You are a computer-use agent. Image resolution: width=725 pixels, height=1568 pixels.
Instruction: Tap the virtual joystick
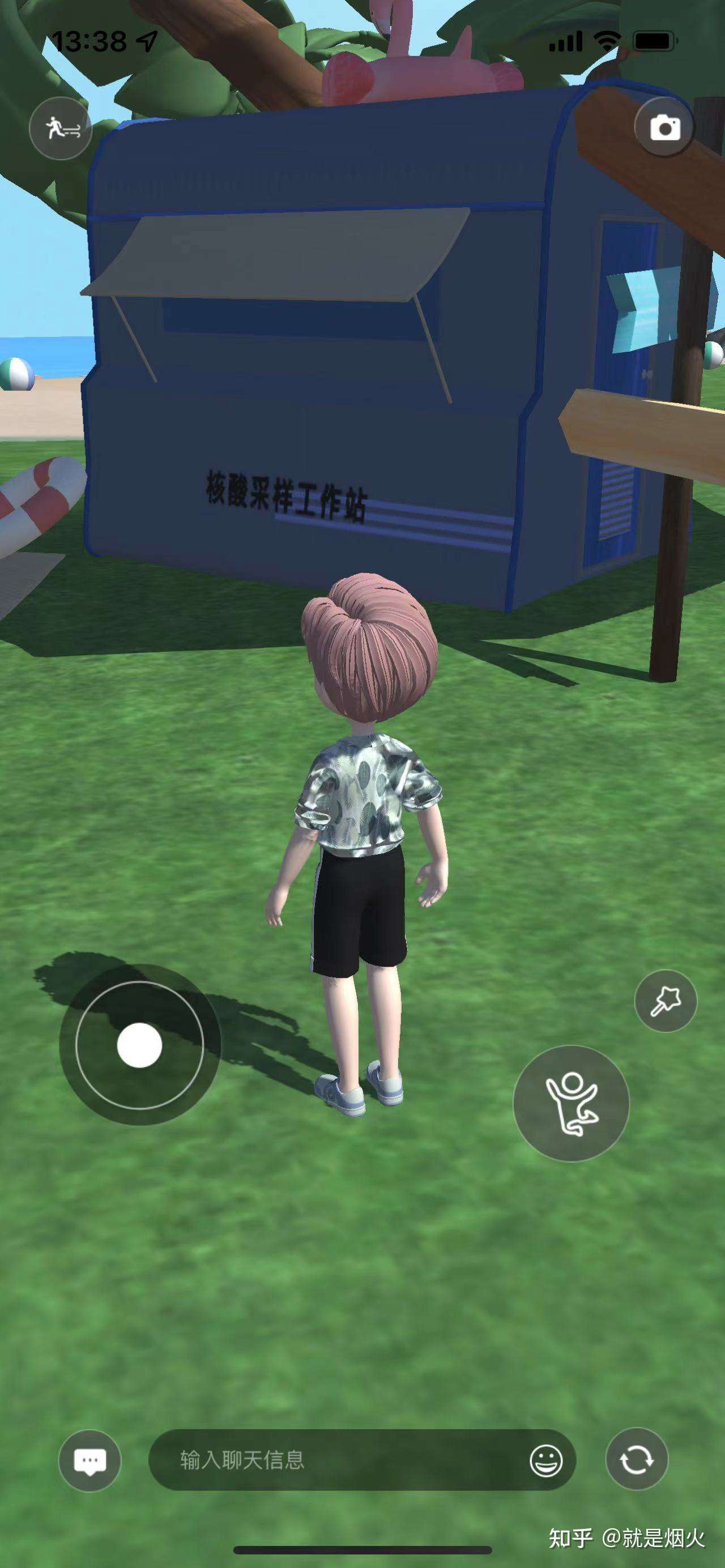pos(139,1045)
